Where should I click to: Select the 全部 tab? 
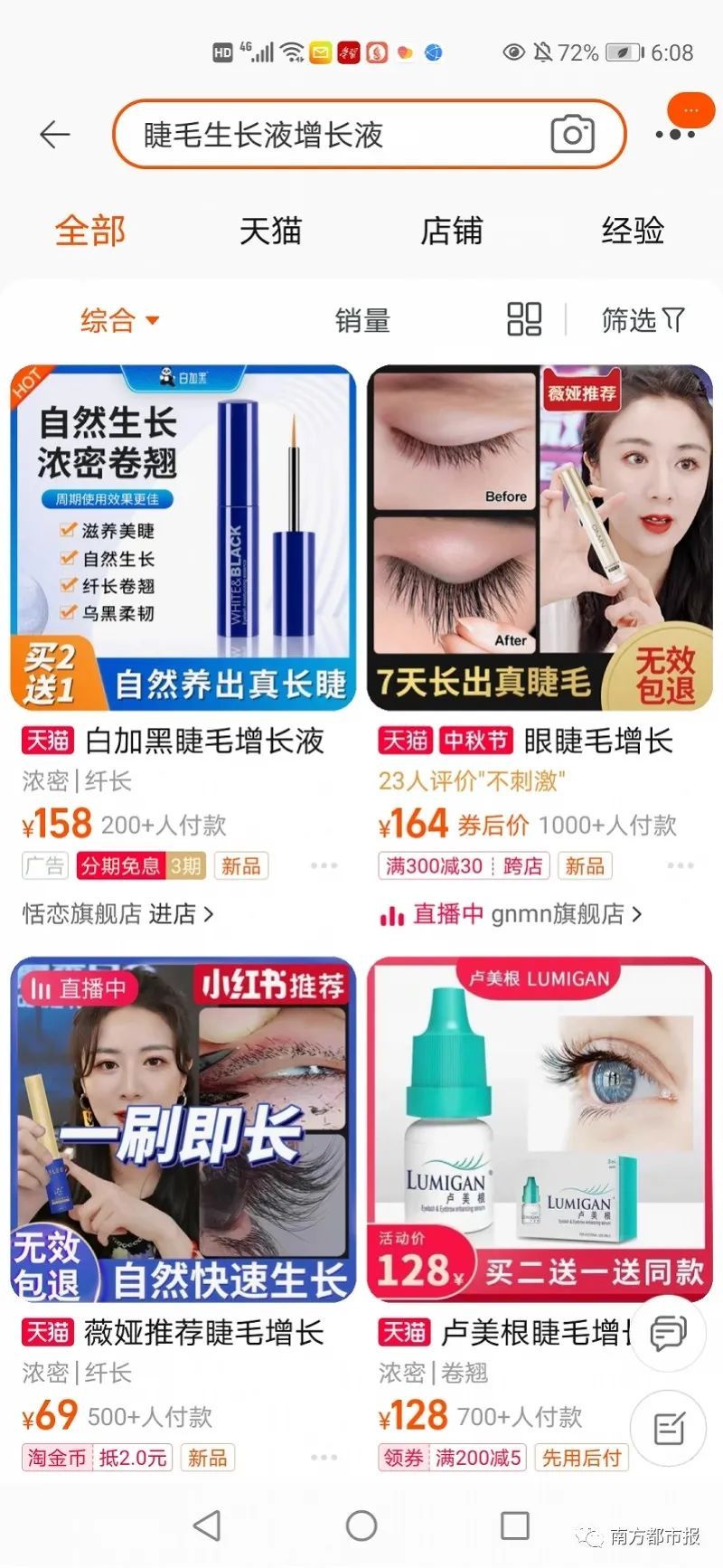pos(90,231)
